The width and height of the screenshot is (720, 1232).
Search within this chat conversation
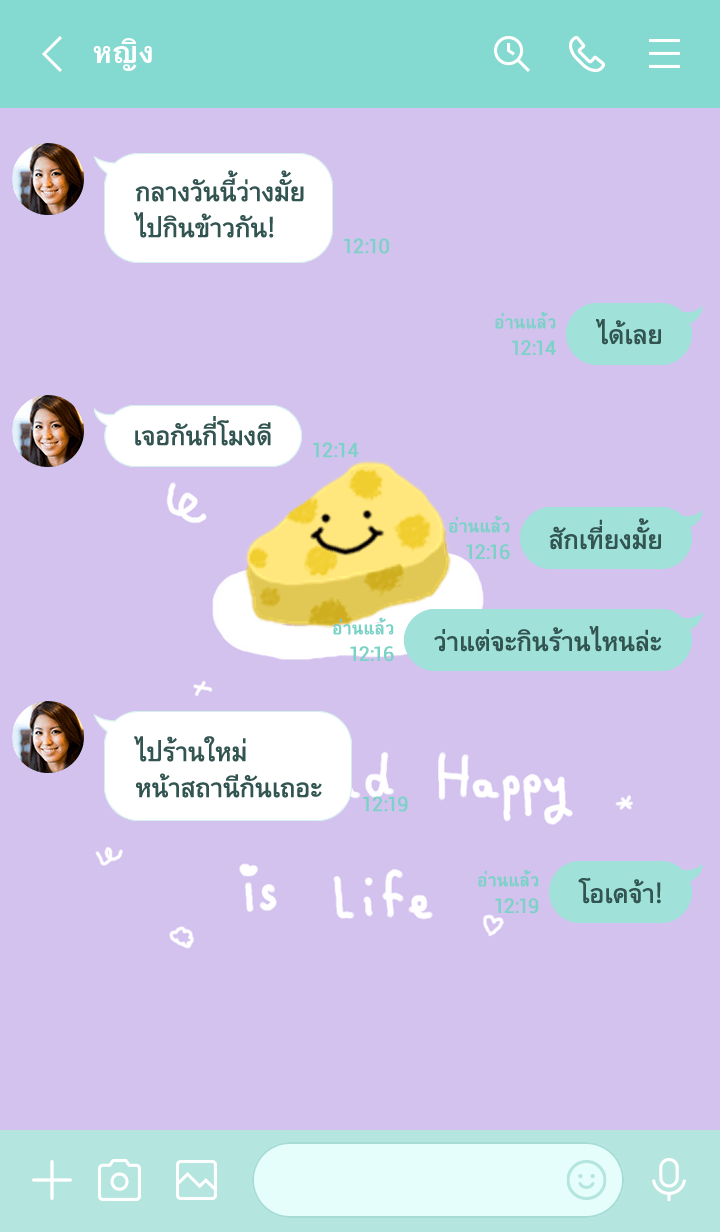[511, 54]
